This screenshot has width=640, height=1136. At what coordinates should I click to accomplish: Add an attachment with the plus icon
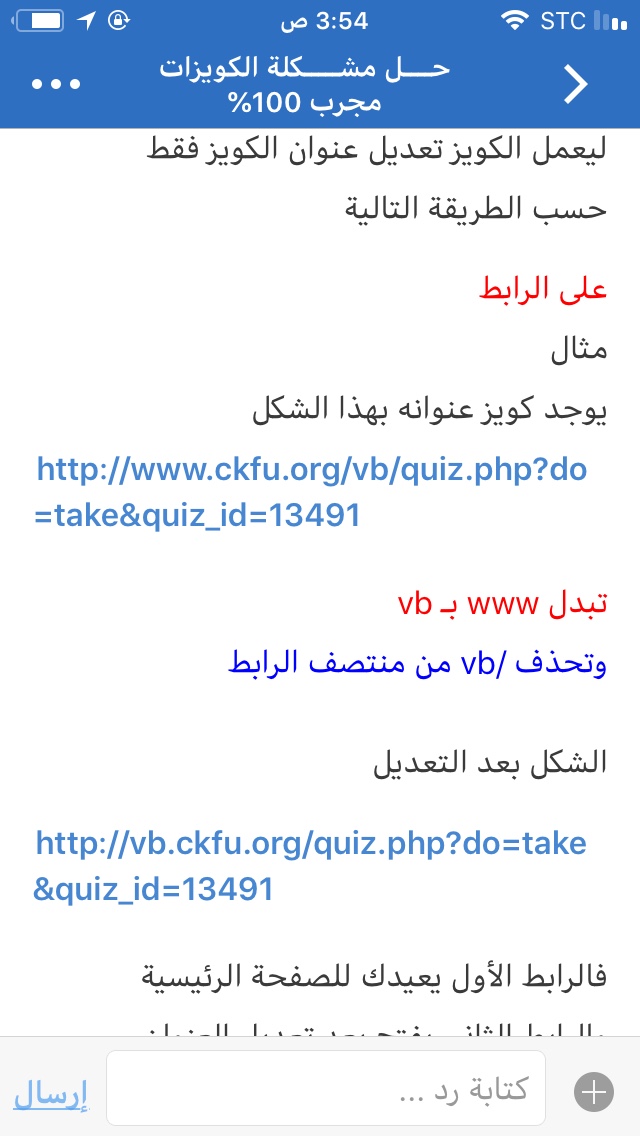[x=594, y=1090]
